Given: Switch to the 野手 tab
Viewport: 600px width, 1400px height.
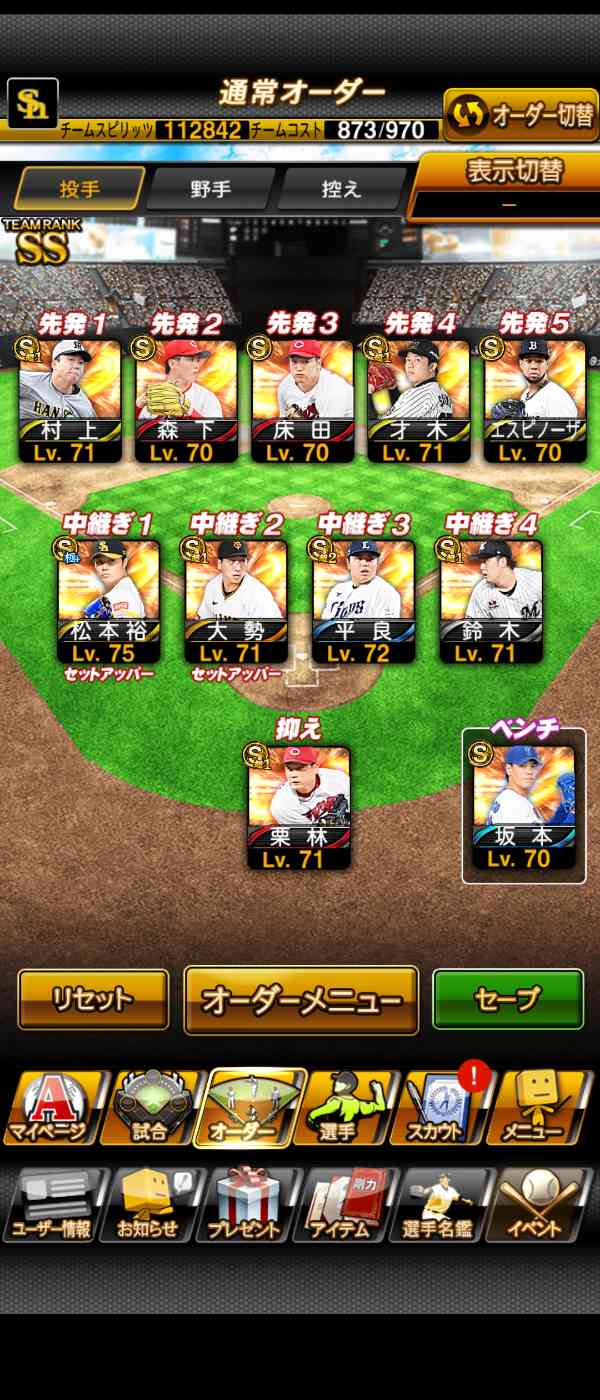Looking at the screenshot, I should (210, 189).
